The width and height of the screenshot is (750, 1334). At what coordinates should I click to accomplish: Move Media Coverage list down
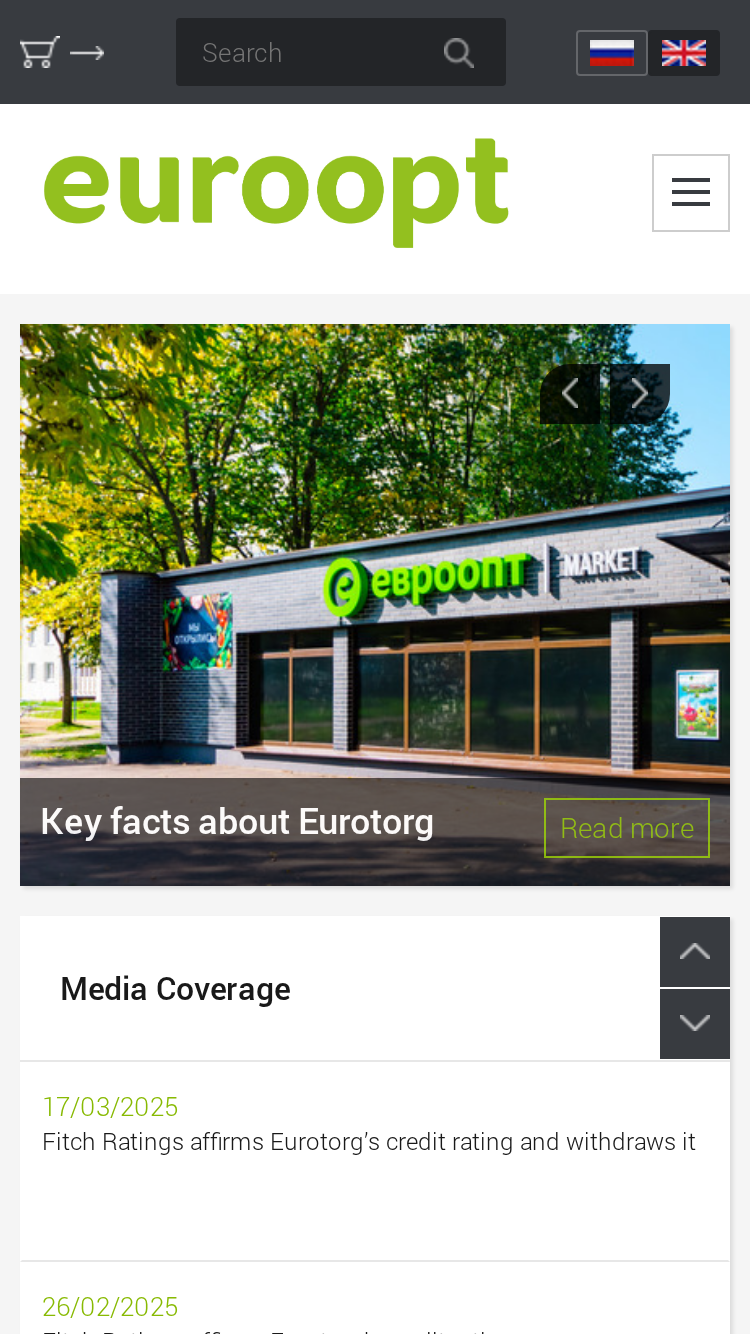point(695,1024)
